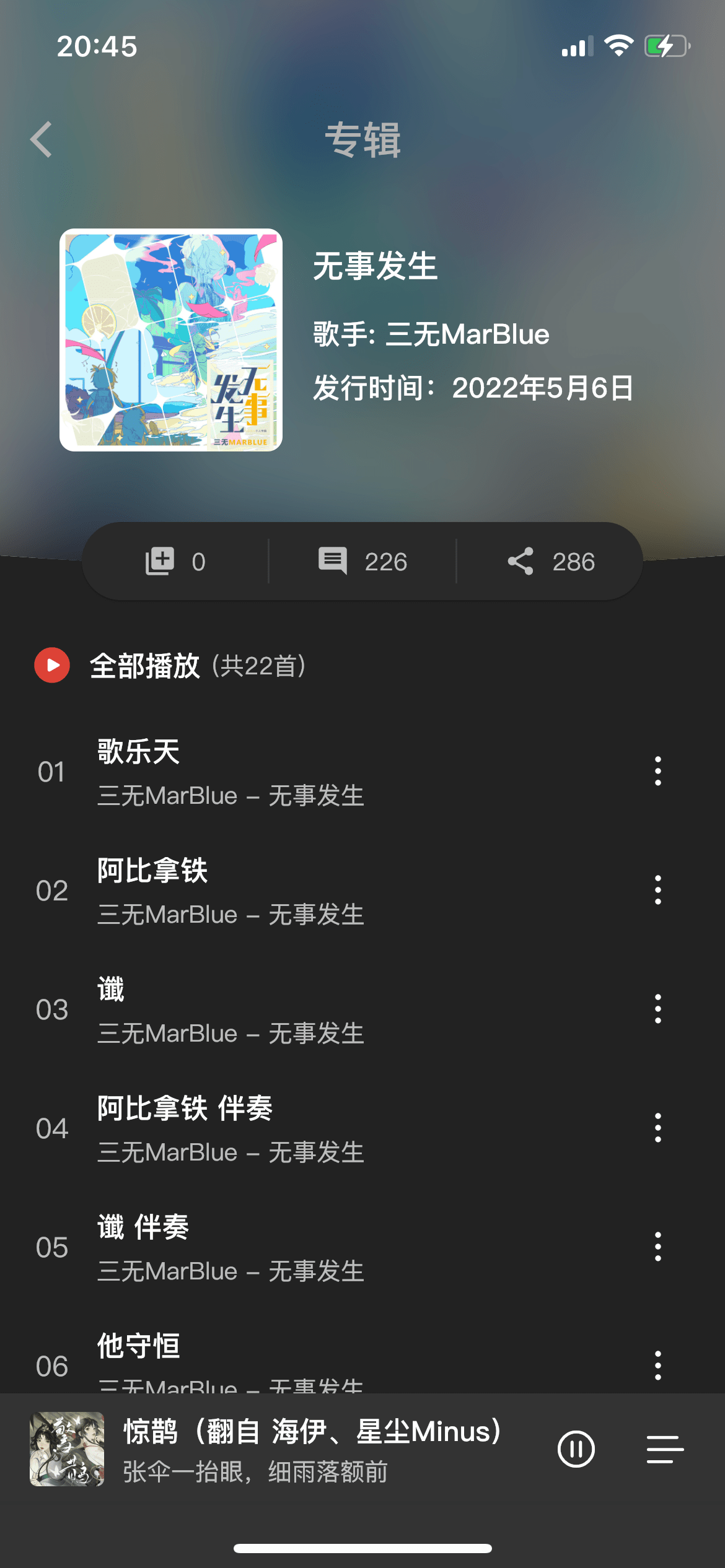This screenshot has width=725, height=1568.
Task: Open the 无事发生 album cover
Action: [x=171, y=340]
